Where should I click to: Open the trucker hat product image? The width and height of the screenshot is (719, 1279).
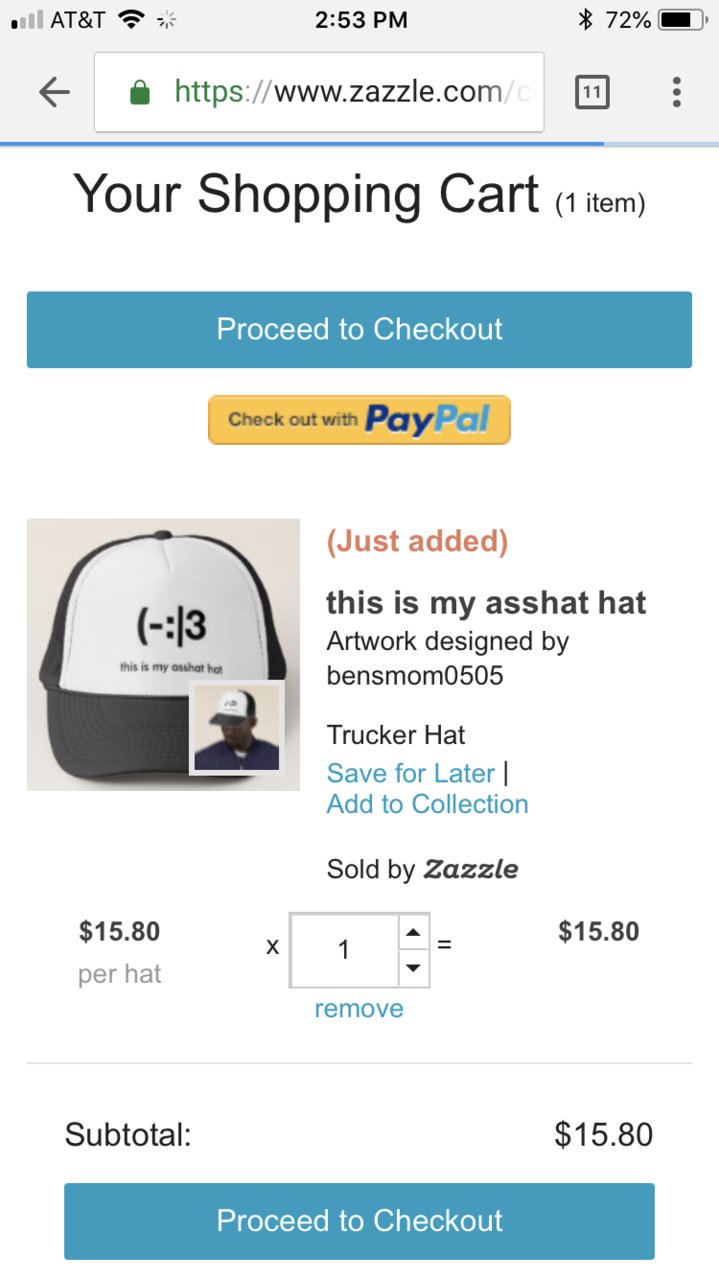pos(150,640)
